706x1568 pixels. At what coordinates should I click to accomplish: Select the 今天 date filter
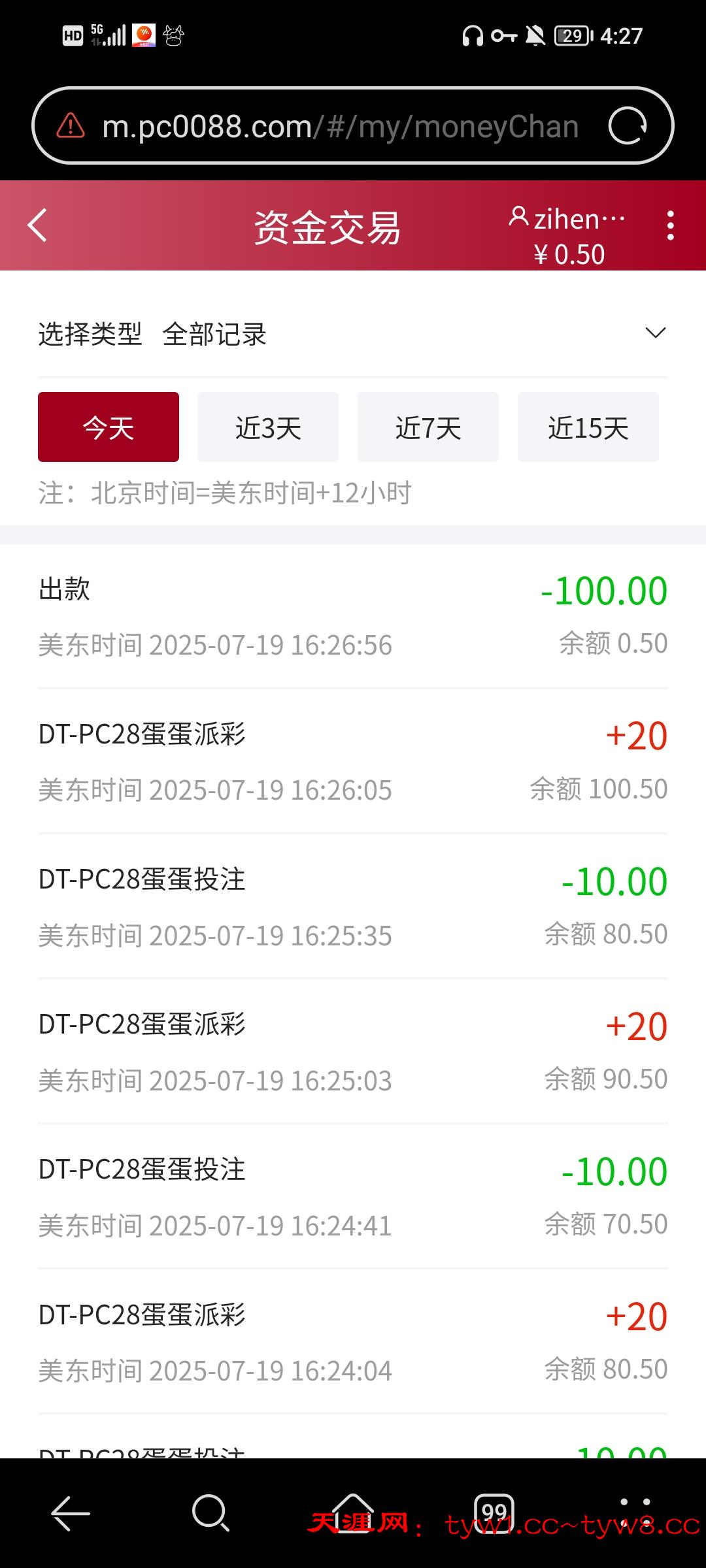pyautogui.click(x=108, y=426)
